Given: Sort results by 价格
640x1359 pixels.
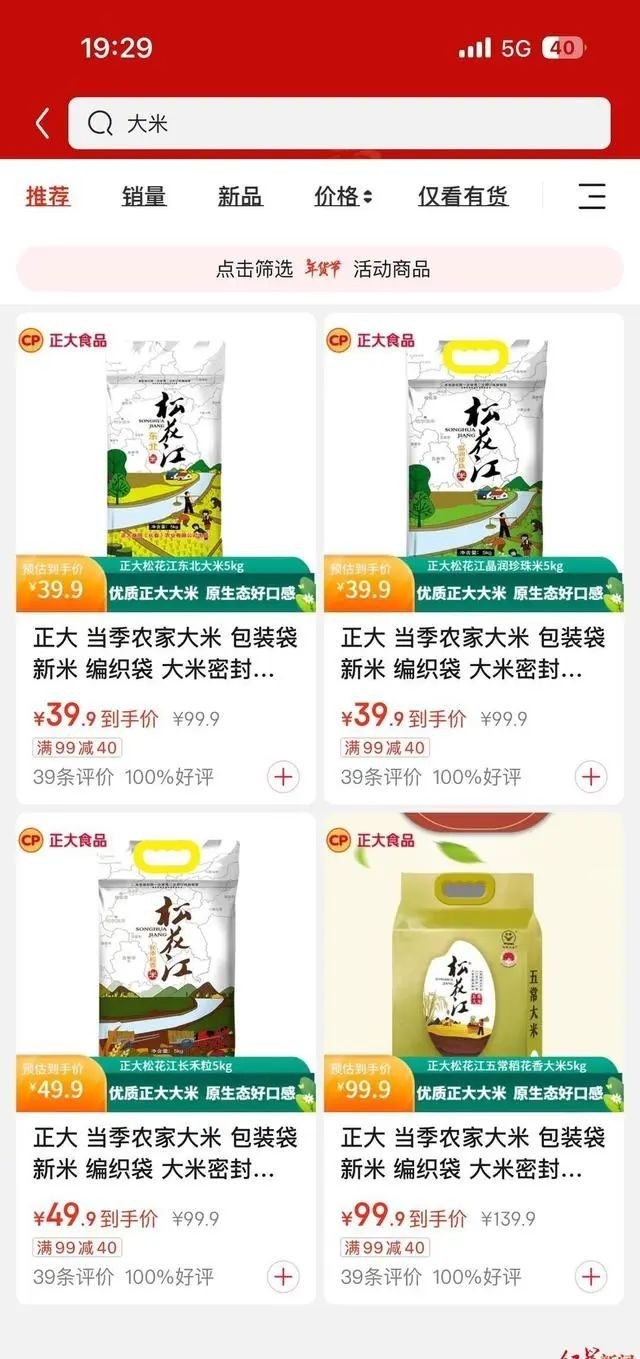Looking at the screenshot, I should click(343, 196).
